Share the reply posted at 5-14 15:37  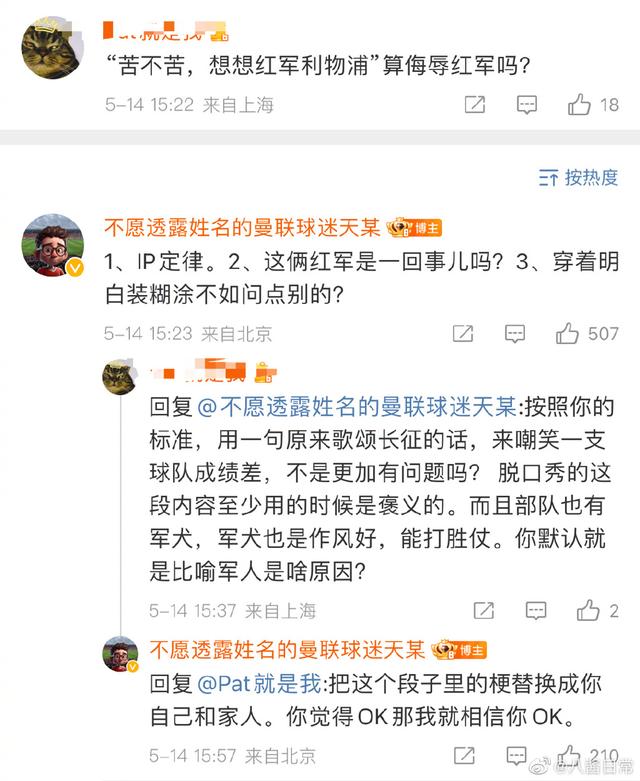tap(483, 609)
